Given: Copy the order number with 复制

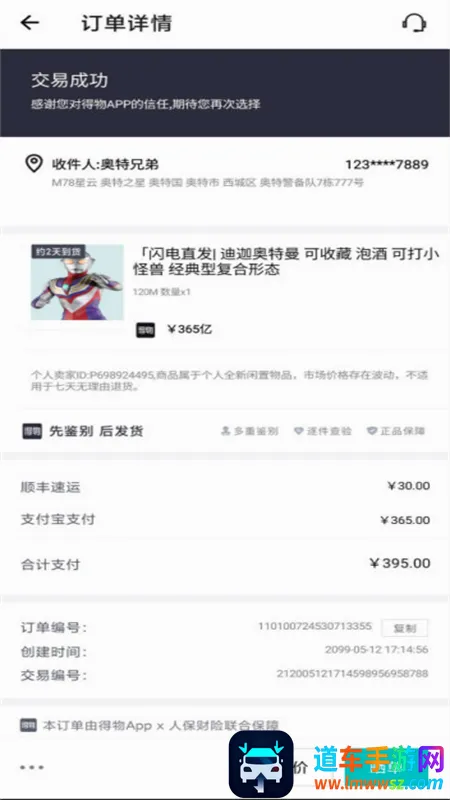Looking at the screenshot, I should [405, 628].
